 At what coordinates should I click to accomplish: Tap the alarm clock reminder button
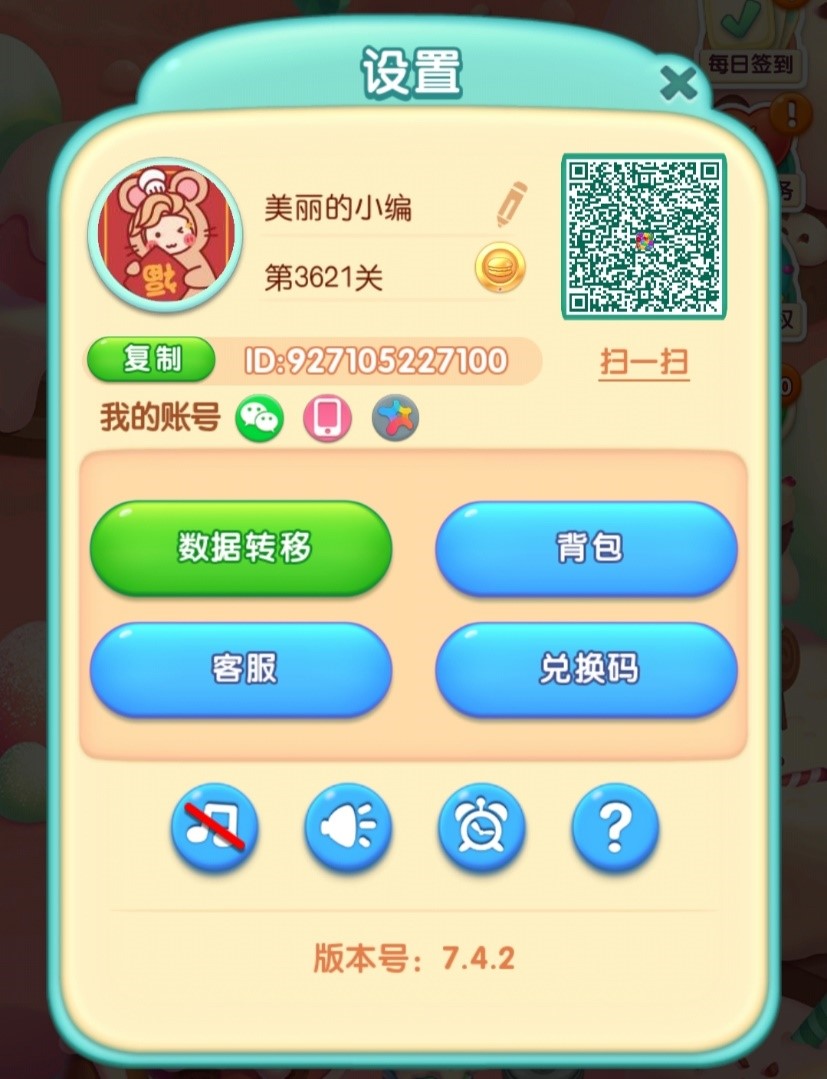[482, 828]
